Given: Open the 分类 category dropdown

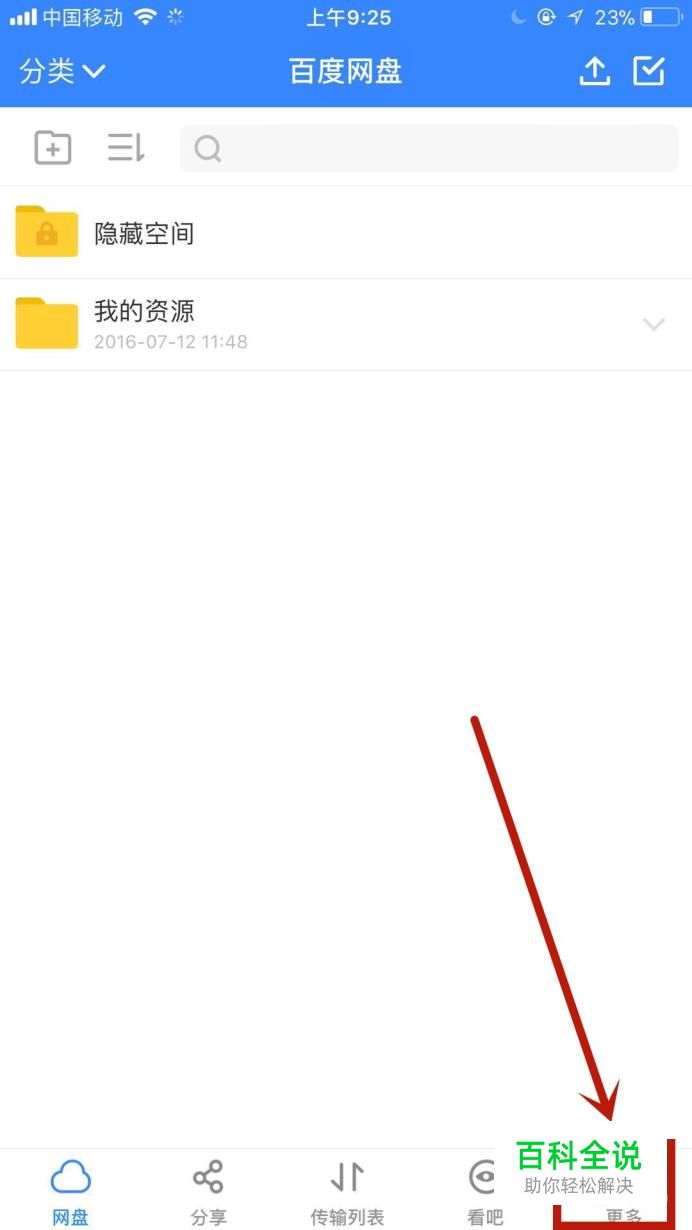Looking at the screenshot, I should tap(62, 71).
